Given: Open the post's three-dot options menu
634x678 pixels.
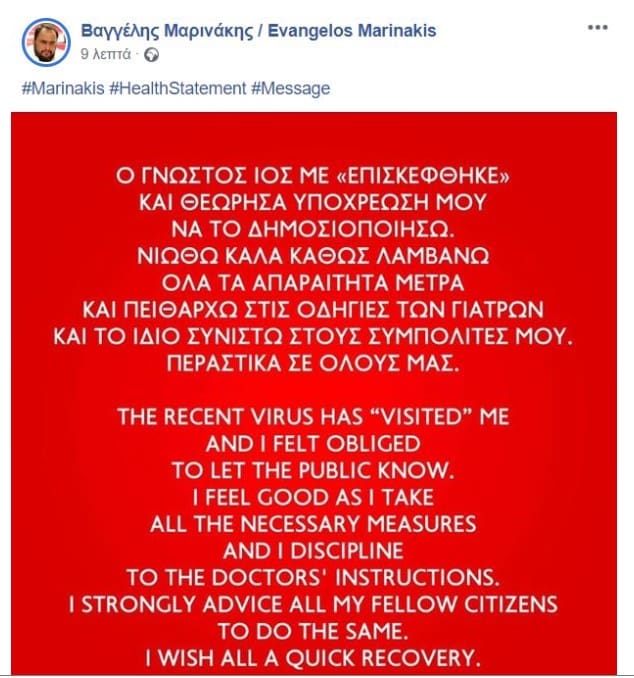Looking at the screenshot, I should point(597,28).
